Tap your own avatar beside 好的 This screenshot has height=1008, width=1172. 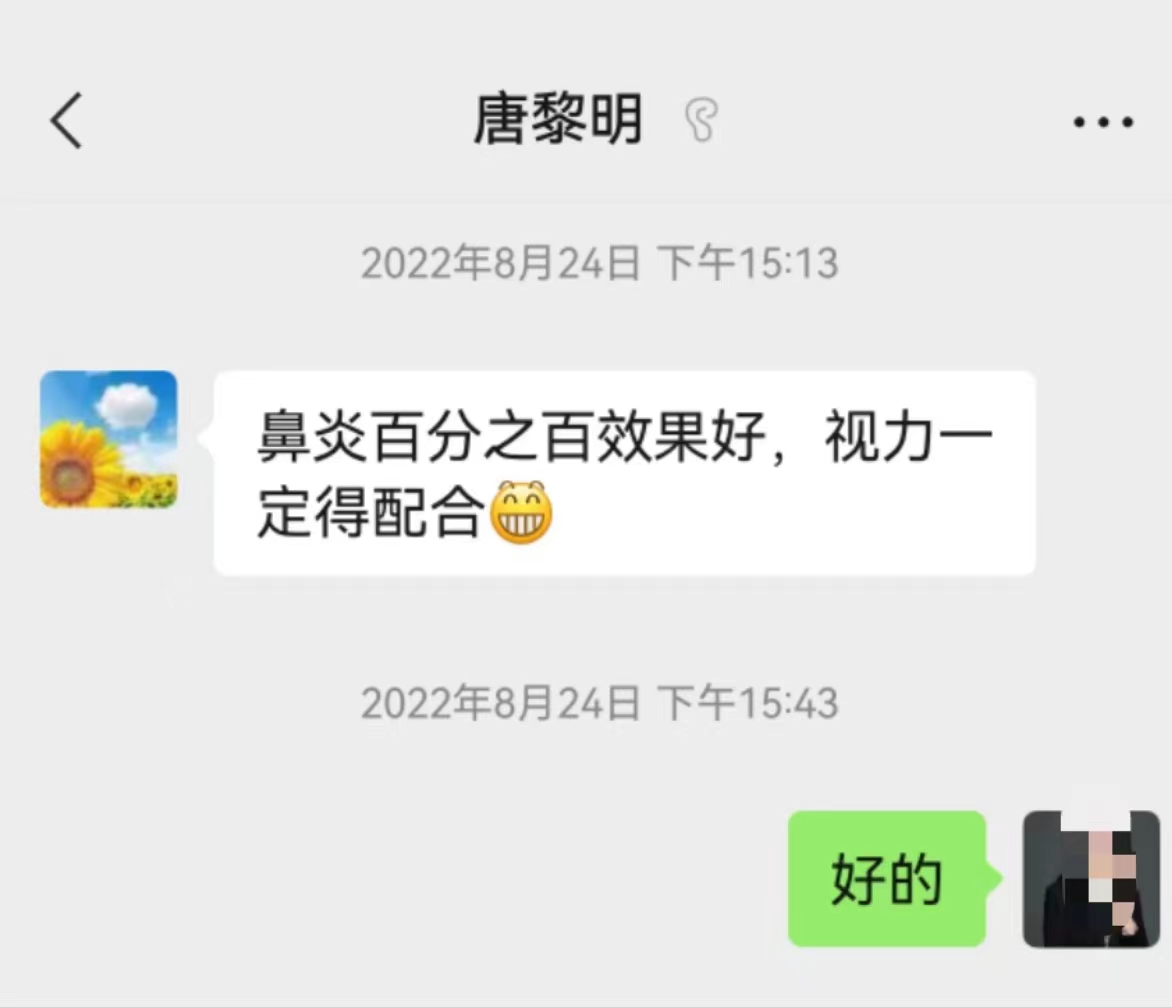pos(1091,879)
